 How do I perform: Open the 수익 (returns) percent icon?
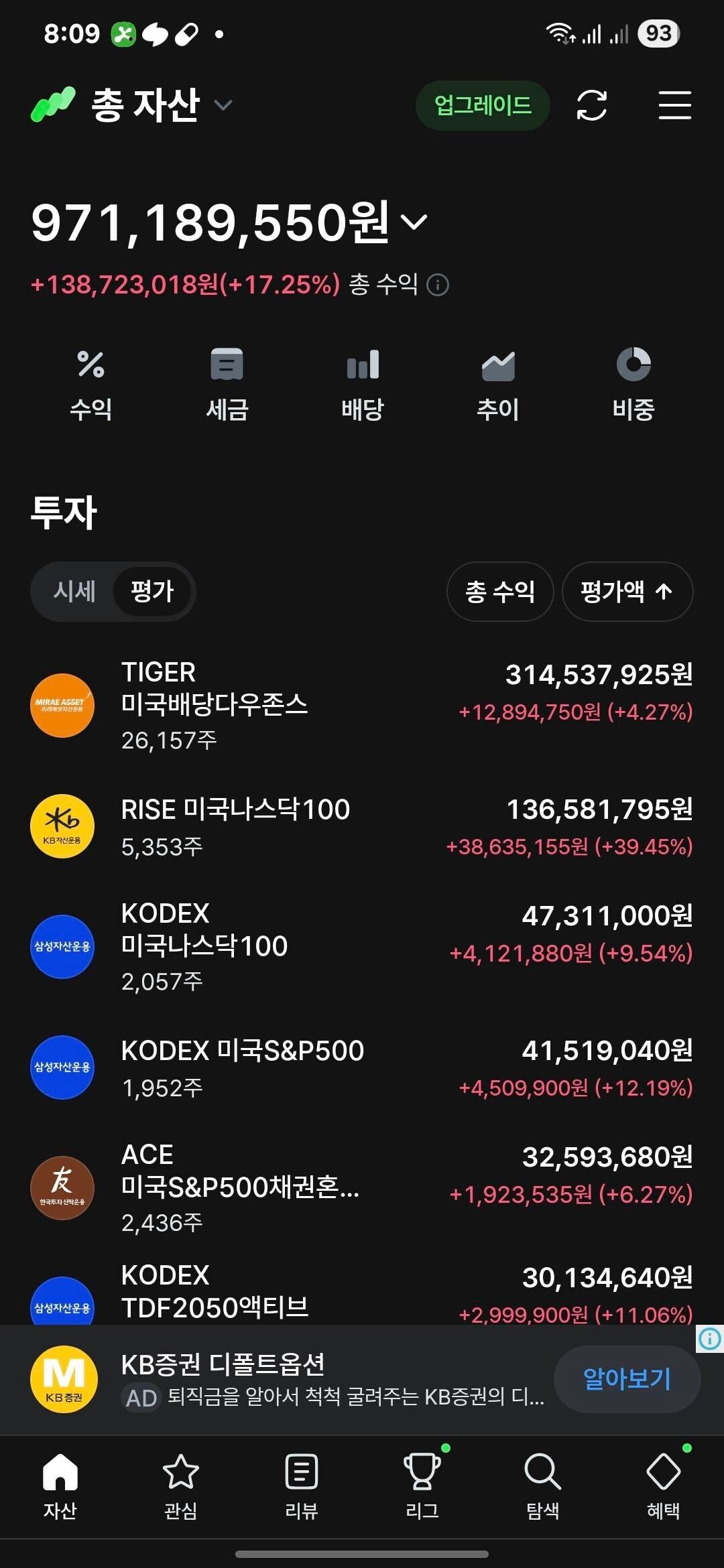[90, 382]
